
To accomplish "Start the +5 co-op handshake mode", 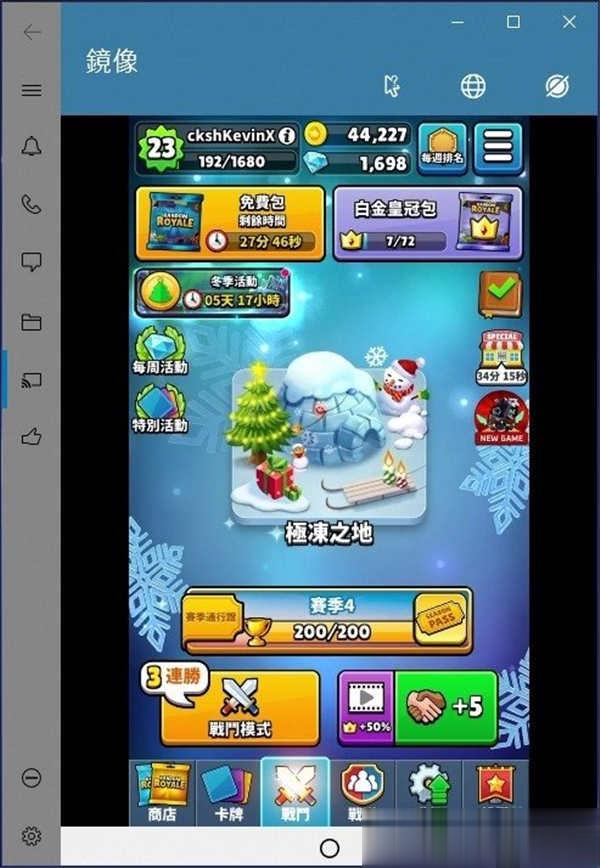I will click(x=446, y=707).
